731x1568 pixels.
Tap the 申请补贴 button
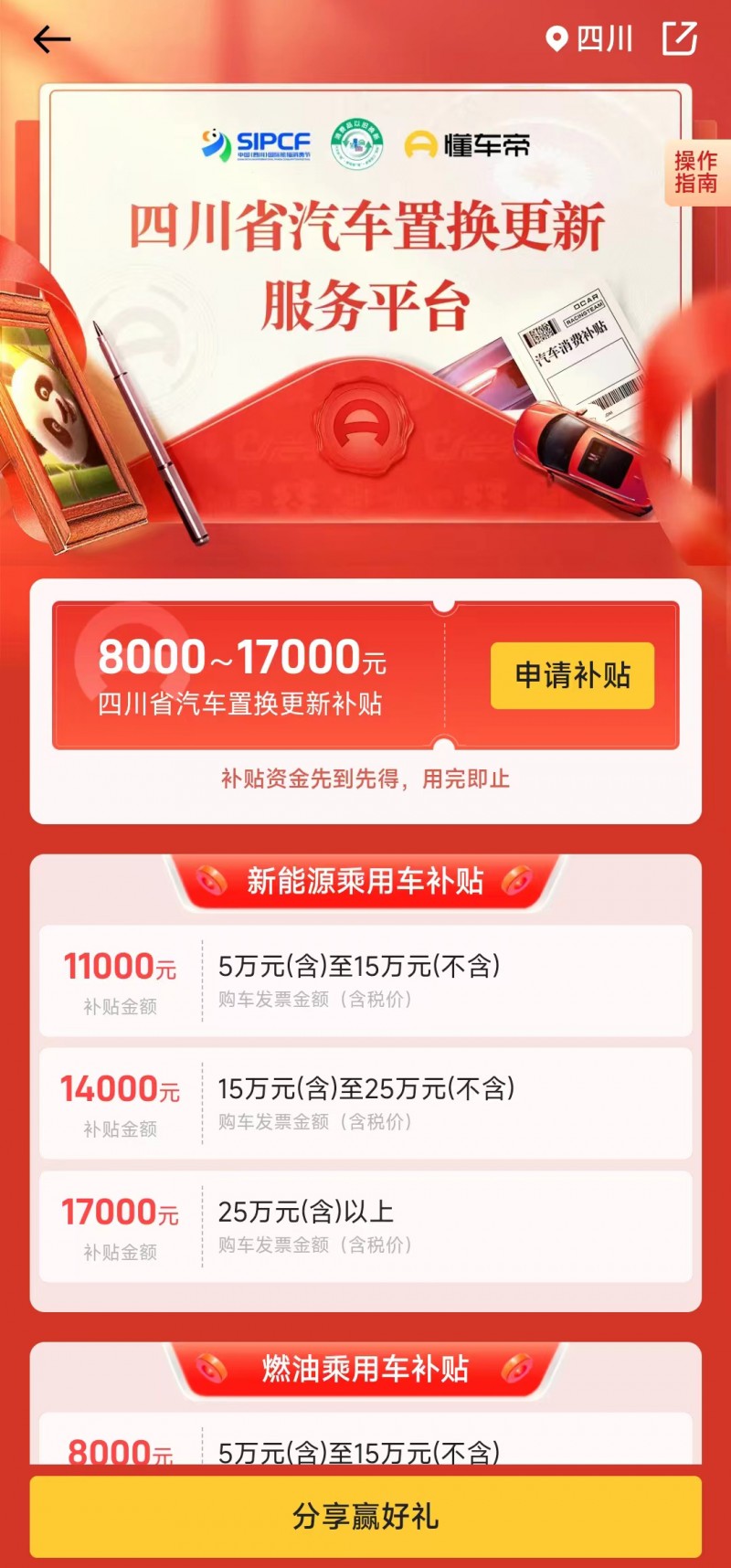(572, 675)
